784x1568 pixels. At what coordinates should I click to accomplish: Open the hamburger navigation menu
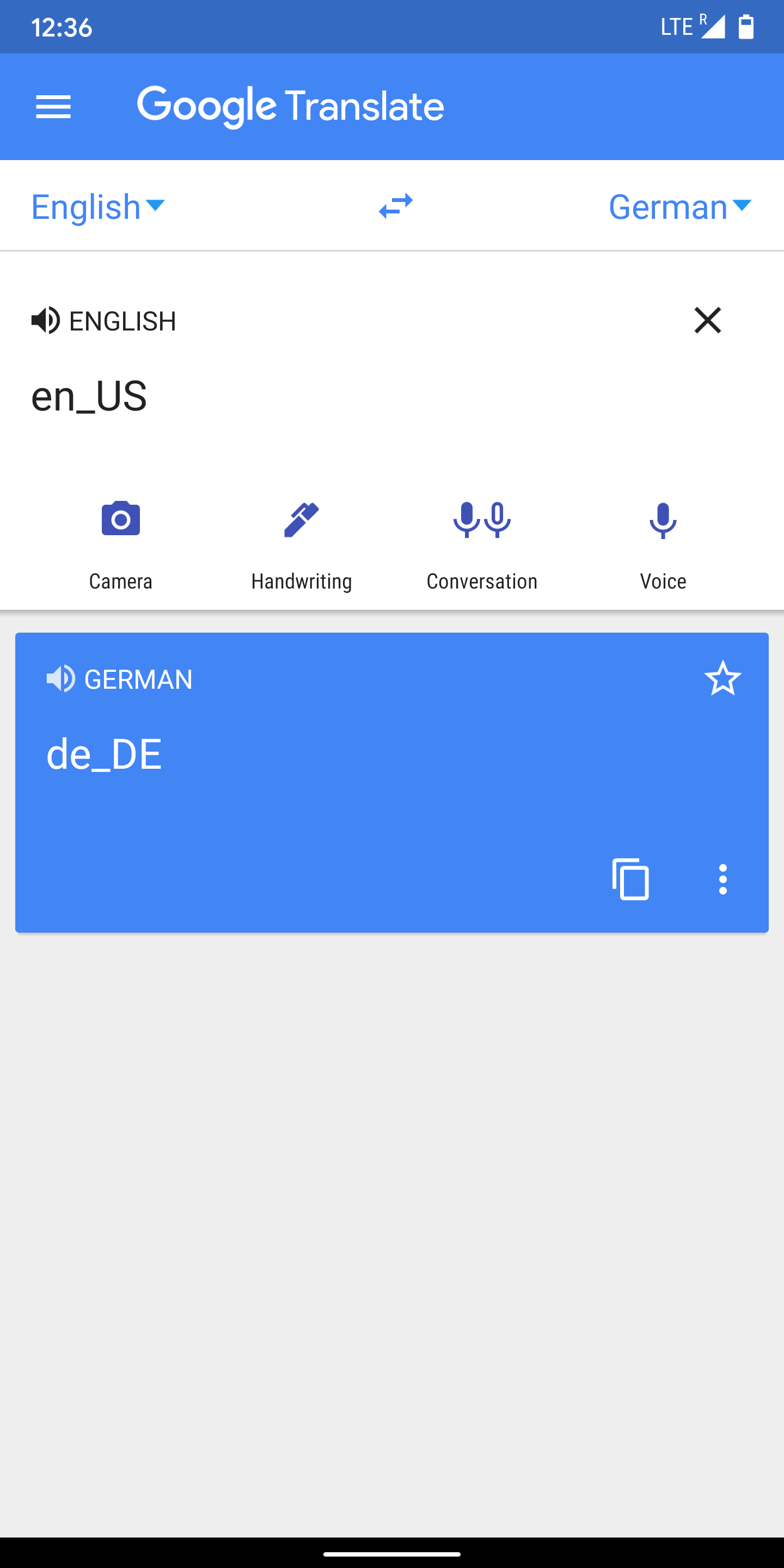[53, 107]
